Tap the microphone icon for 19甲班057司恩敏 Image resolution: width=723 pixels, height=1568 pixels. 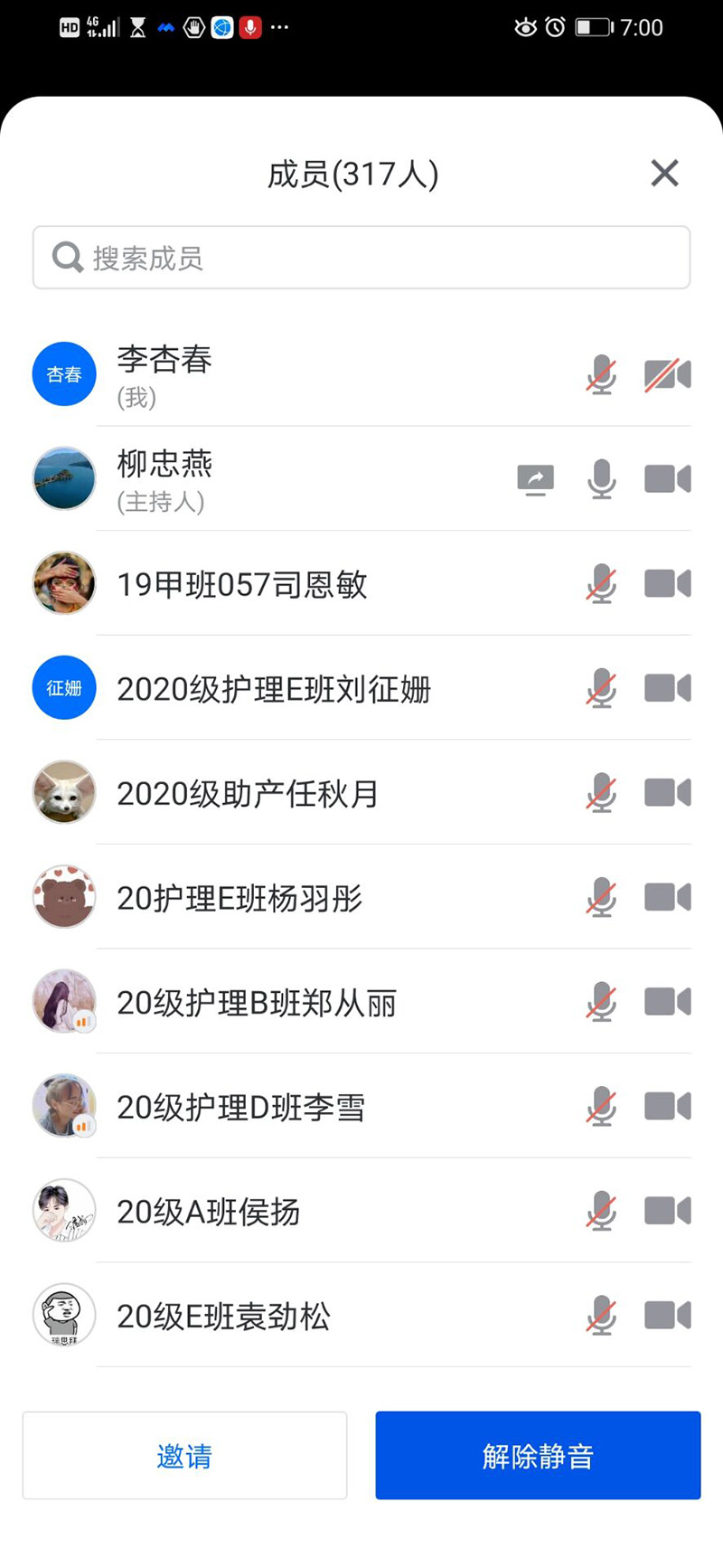point(601,584)
